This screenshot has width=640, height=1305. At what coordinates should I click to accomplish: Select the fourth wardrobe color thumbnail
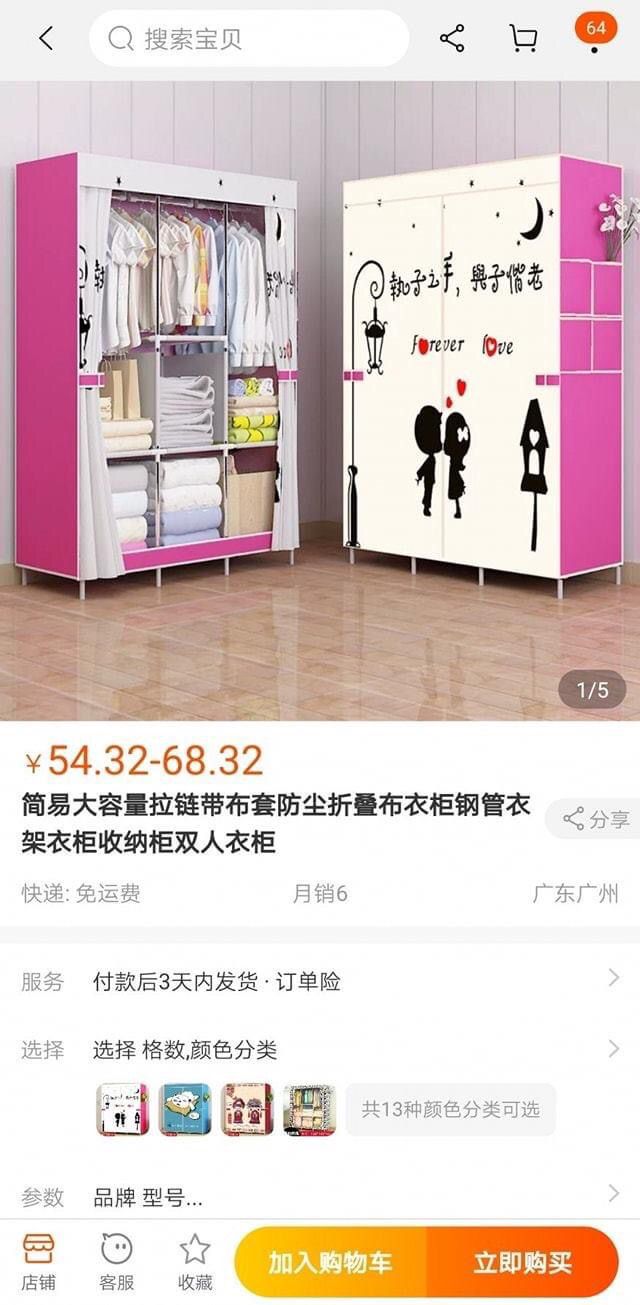coord(309,1109)
